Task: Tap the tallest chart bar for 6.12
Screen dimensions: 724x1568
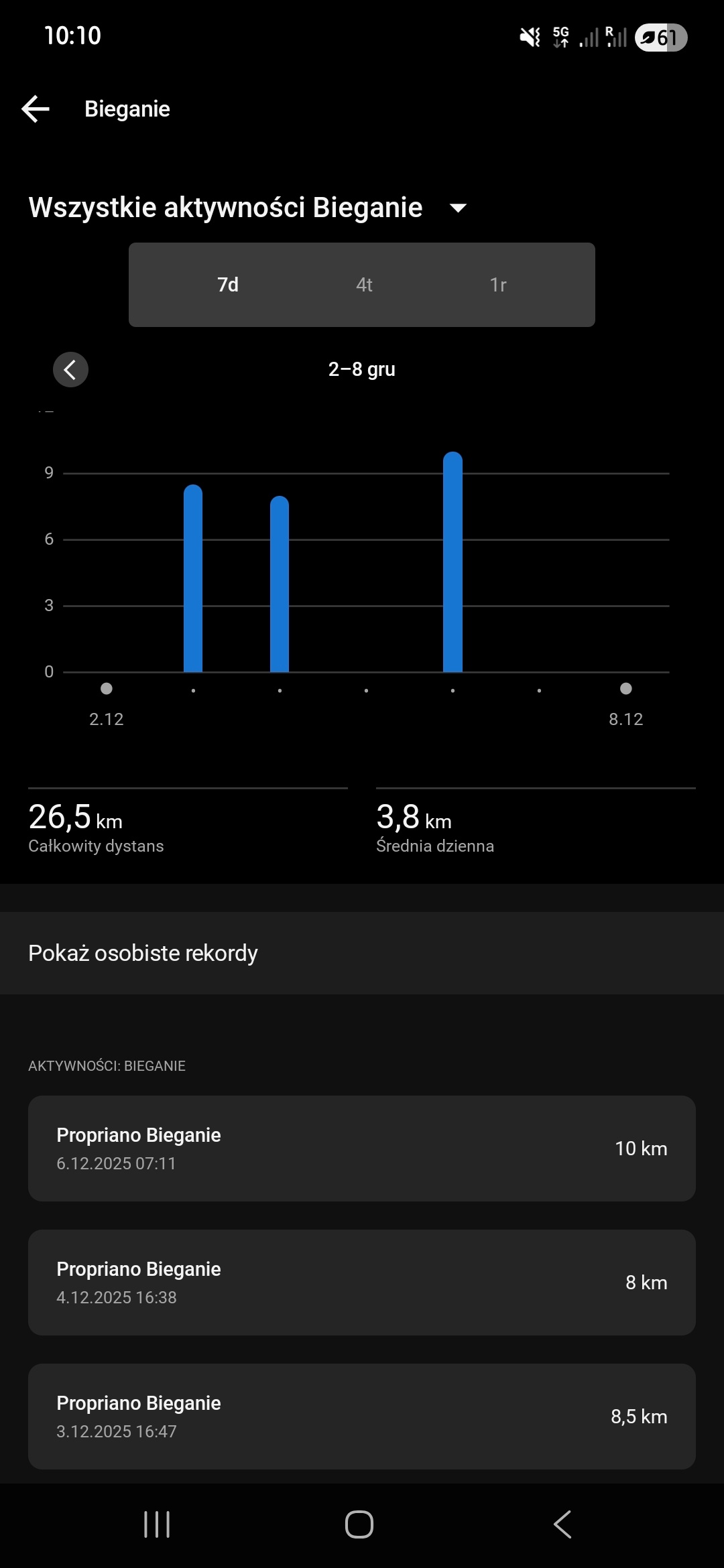Action: [x=453, y=563]
